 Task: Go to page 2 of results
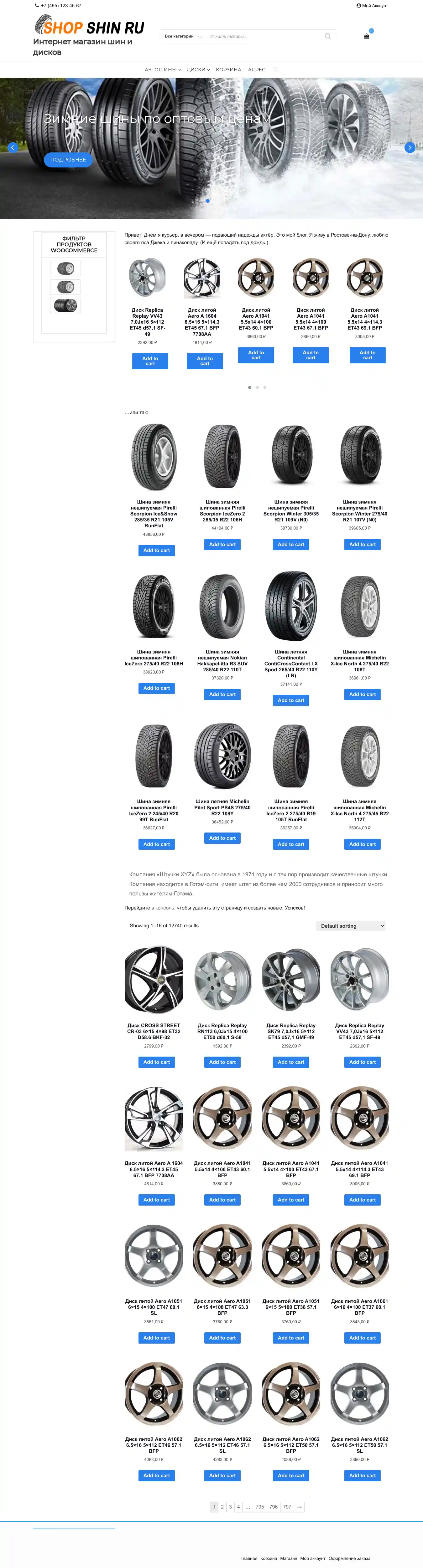[222, 1507]
